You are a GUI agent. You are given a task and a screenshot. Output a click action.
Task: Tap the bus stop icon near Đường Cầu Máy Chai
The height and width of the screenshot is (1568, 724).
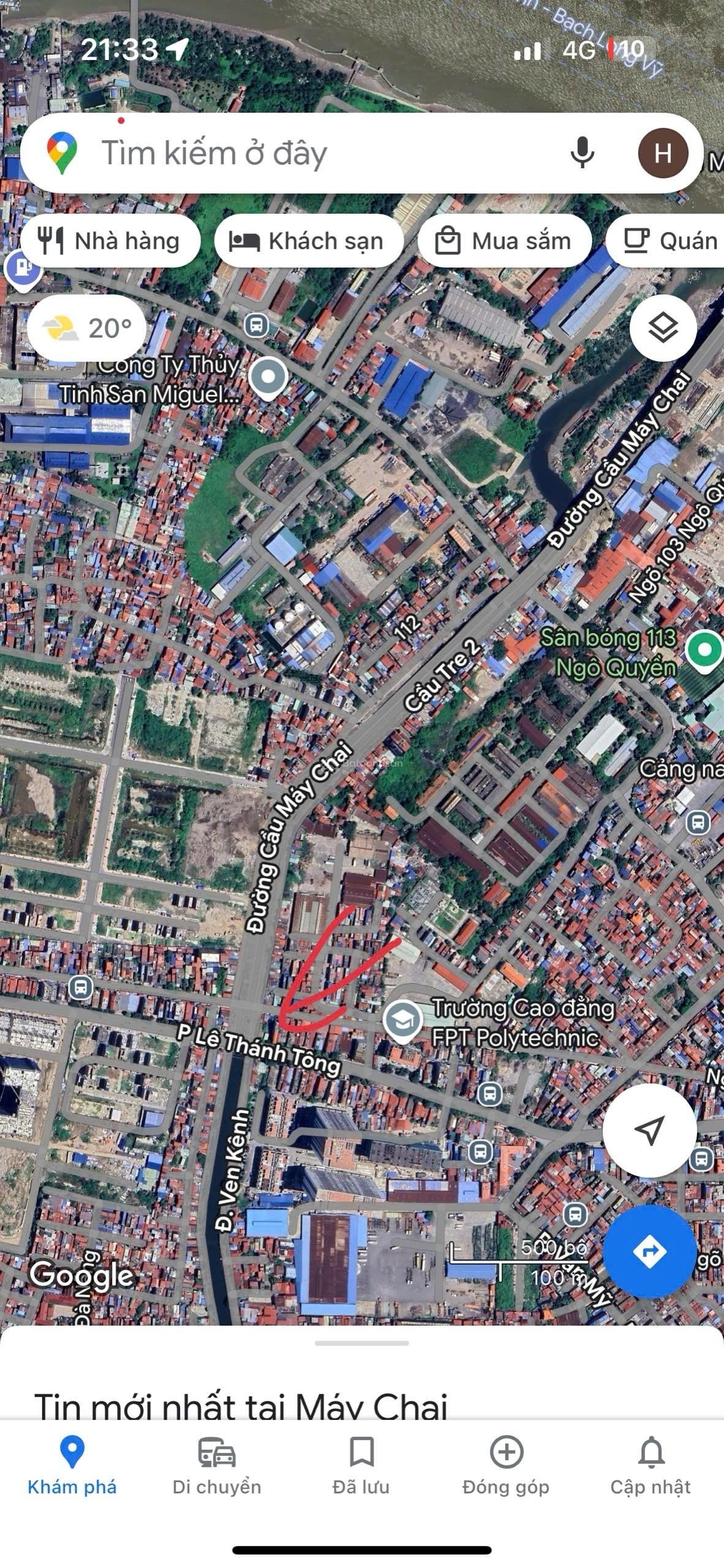tap(255, 326)
